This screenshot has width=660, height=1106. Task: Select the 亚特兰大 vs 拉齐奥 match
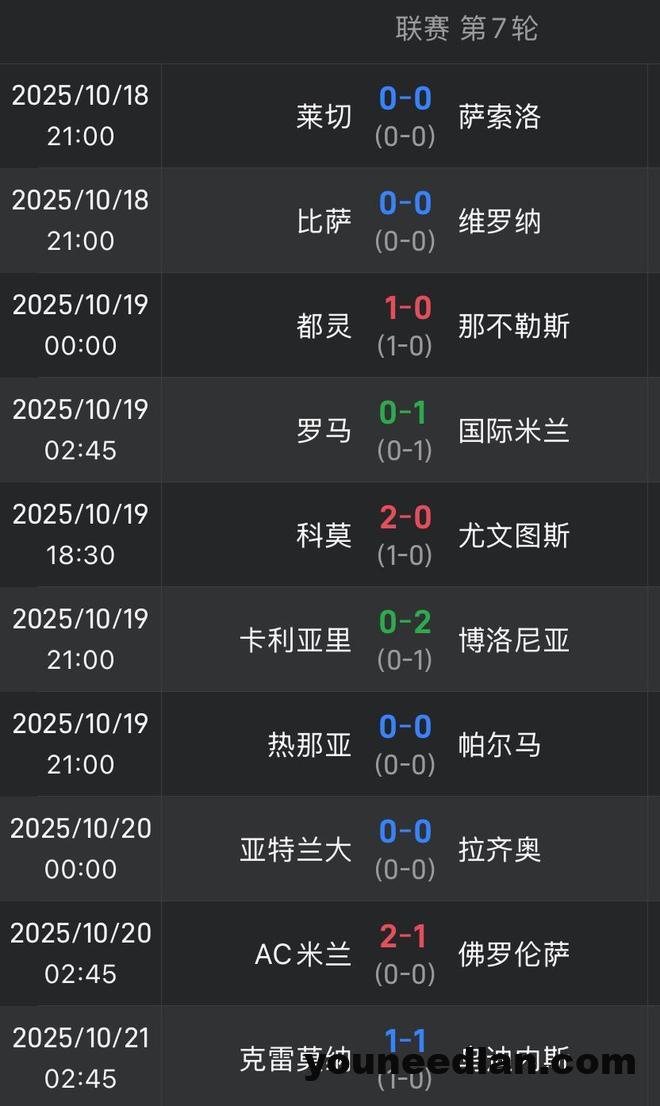(405, 849)
